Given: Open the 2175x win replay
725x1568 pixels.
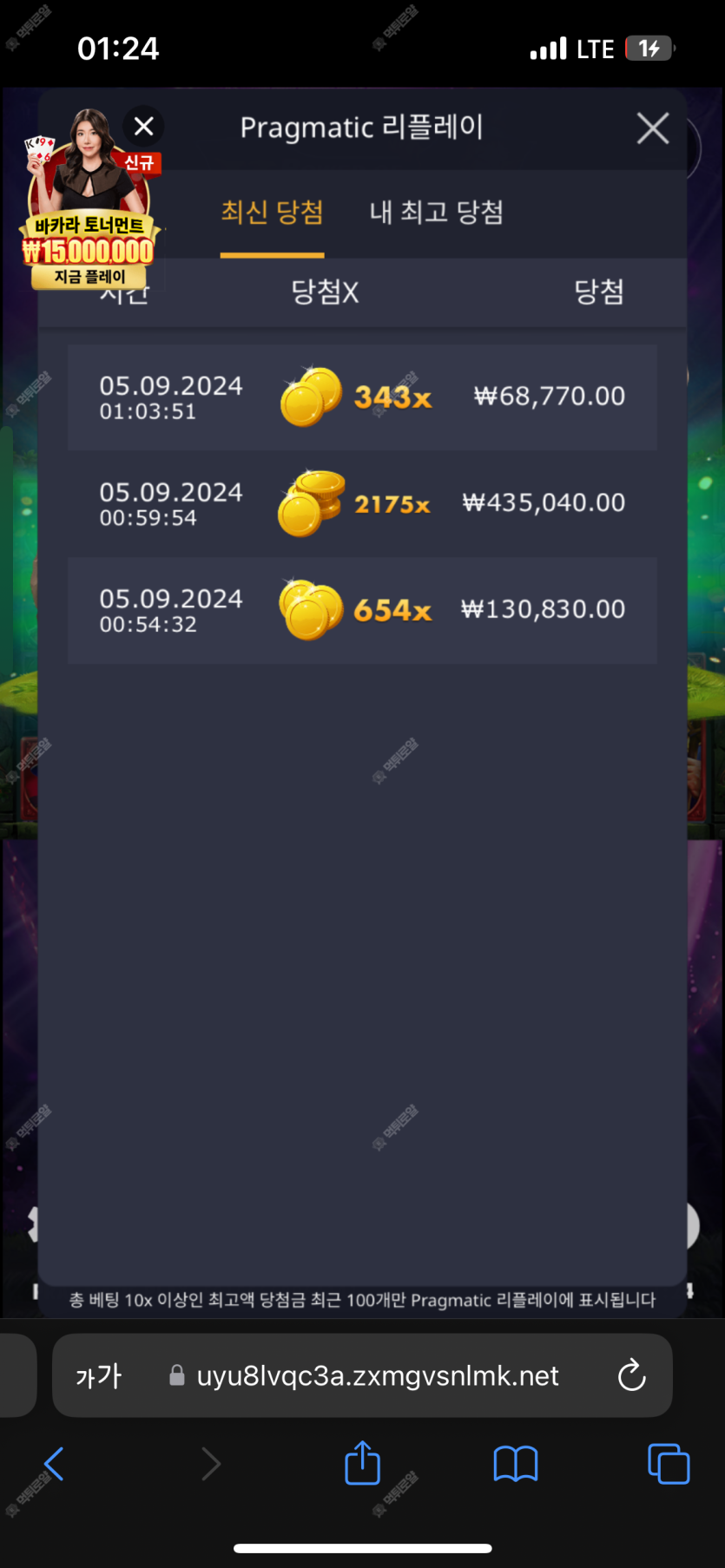Looking at the screenshot, I should coord(362,504).
